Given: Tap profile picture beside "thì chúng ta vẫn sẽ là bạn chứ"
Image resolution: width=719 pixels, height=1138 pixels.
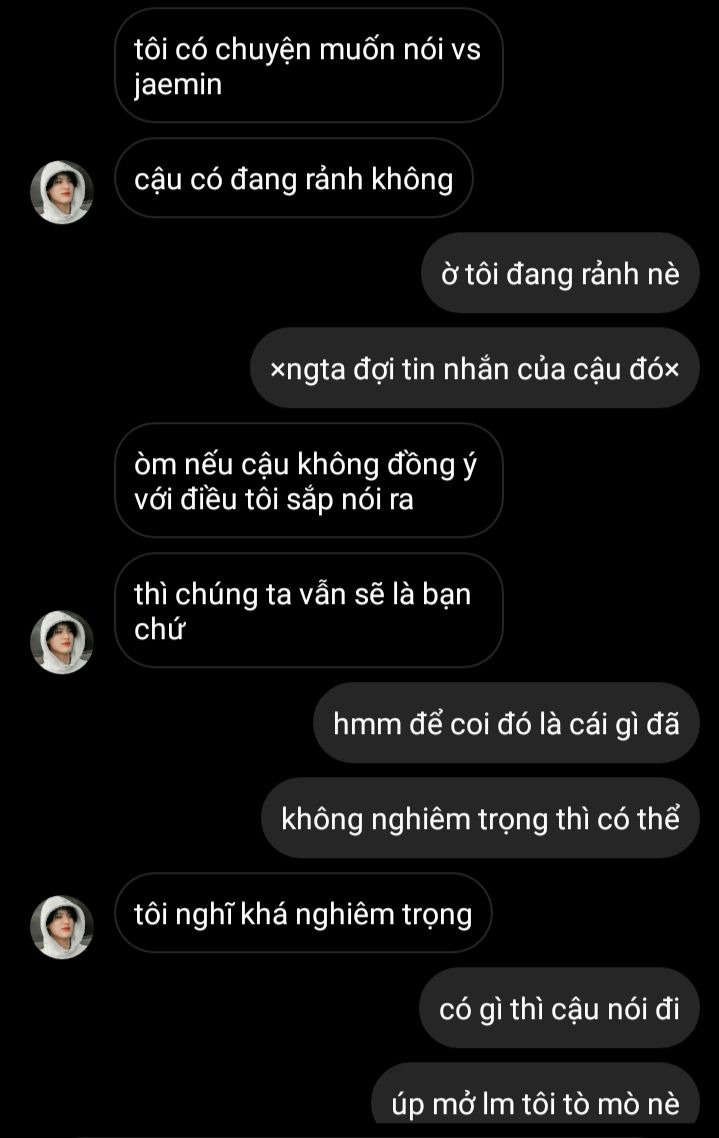Looking at the screenshot, I should pos(62,642).
